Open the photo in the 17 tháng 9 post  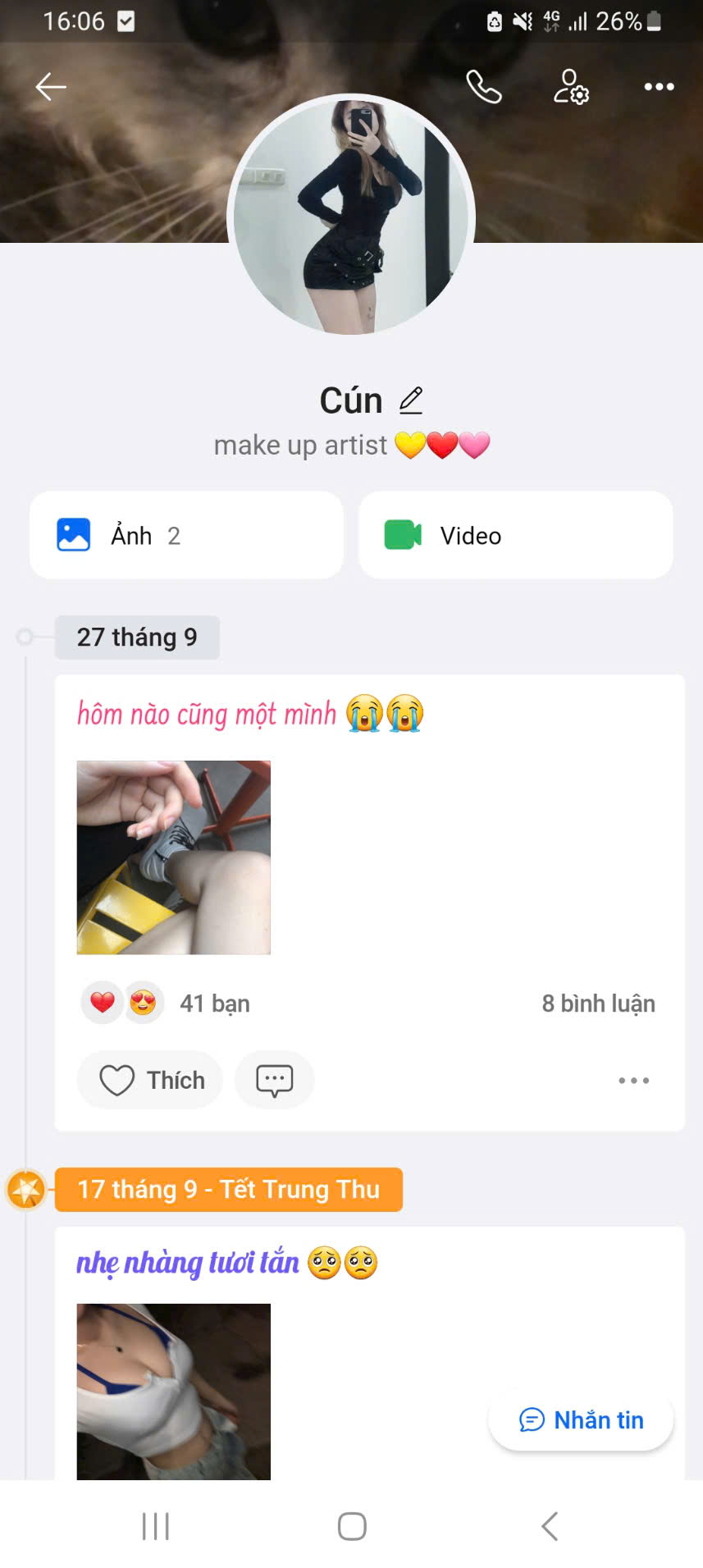tap(174, 1391)
